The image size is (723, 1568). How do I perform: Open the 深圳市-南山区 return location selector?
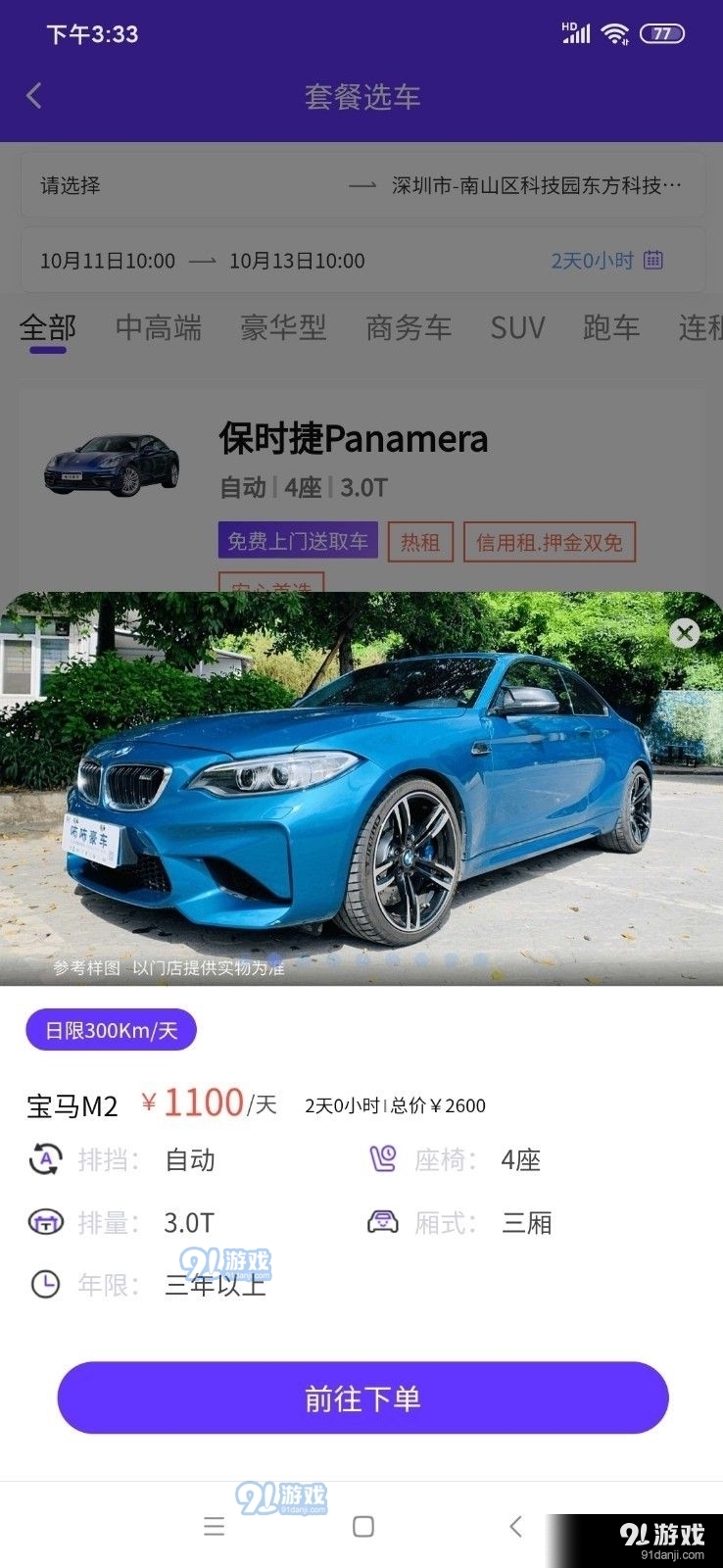click(x=539, y=185)
